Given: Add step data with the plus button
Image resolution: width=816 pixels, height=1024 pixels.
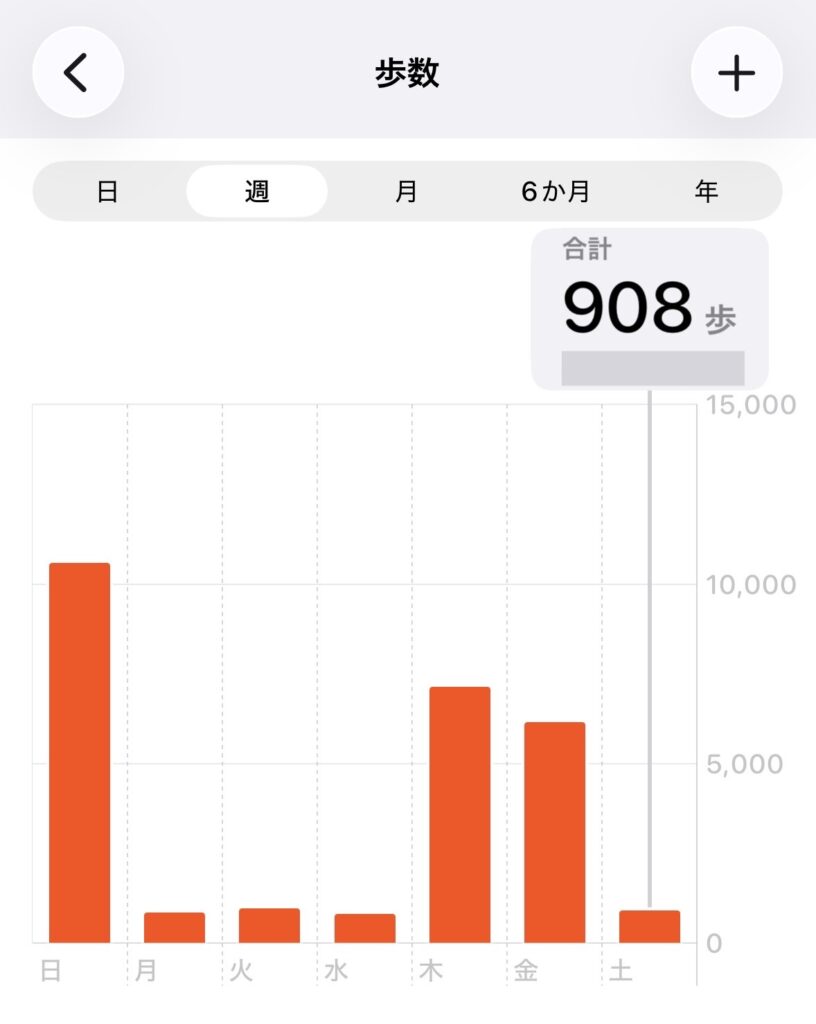Looking at the screenshot, I should (736, 73).
